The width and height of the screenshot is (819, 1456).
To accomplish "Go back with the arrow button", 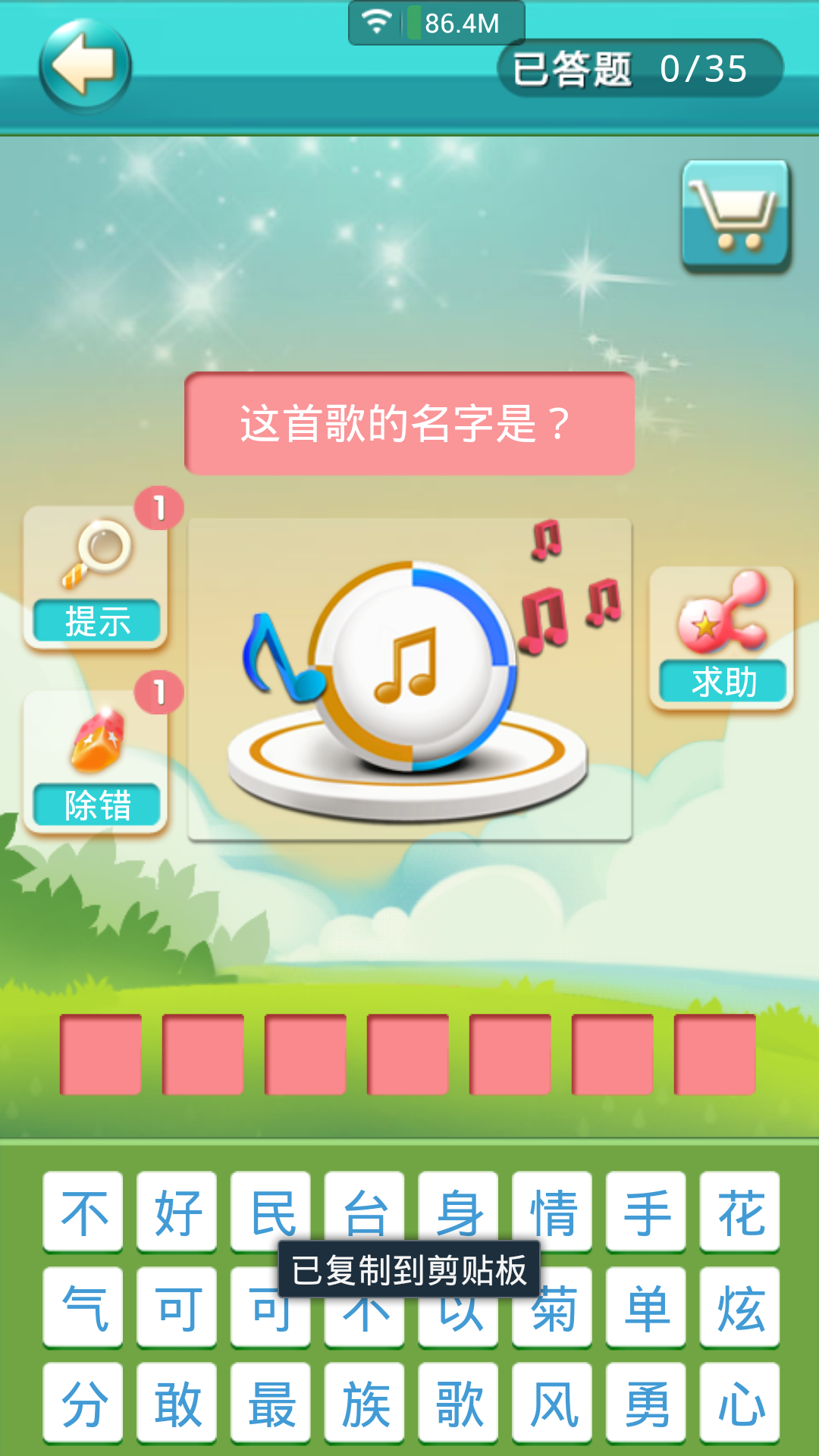I will point(85,67).
